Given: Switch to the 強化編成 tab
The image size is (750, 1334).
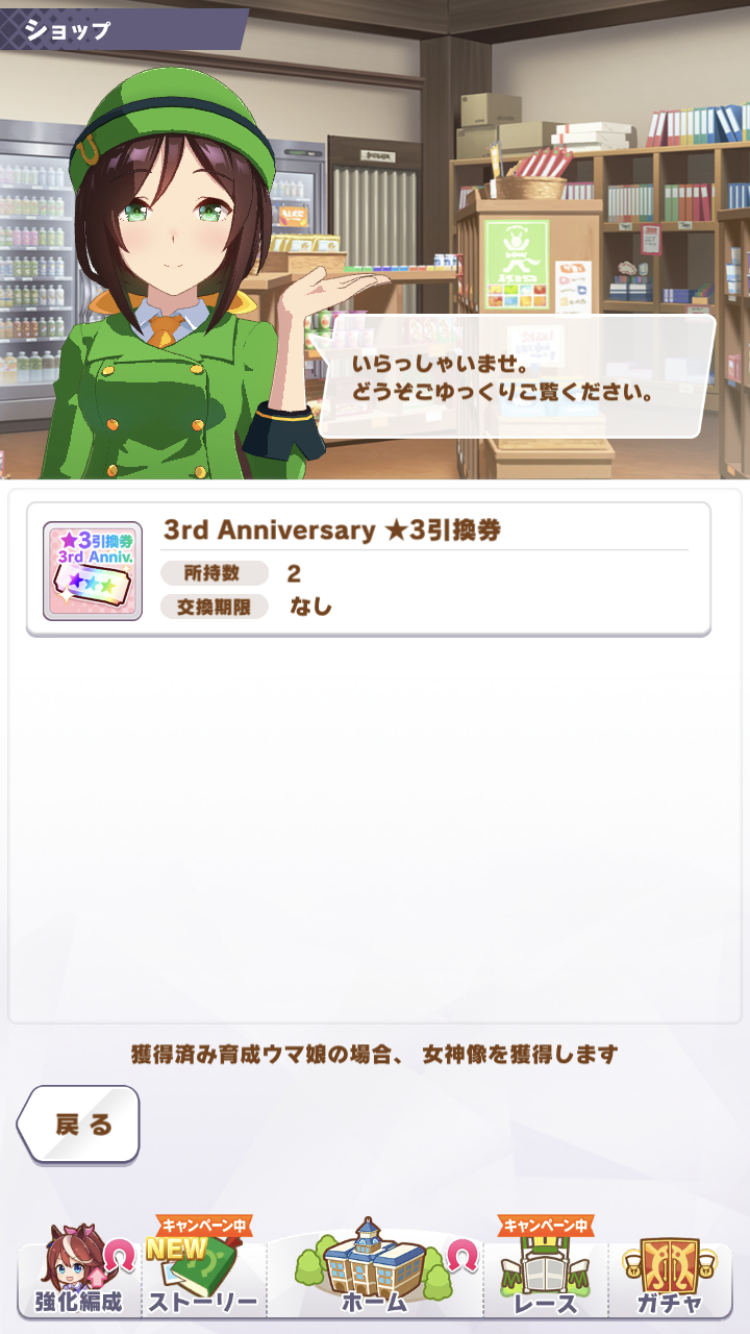Looking at the screenshot, I should click(x=78, y=1272).
